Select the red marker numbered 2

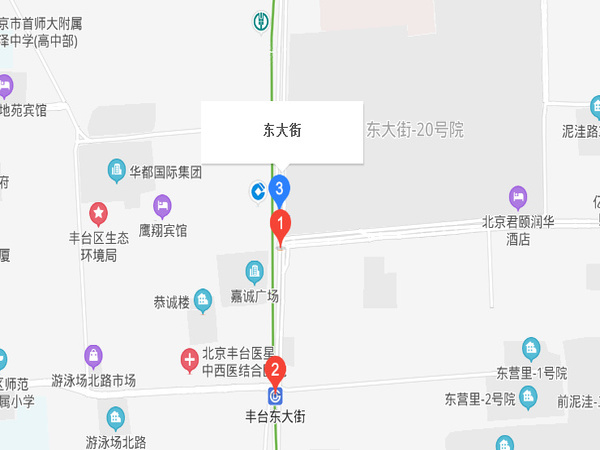point(277,369)
